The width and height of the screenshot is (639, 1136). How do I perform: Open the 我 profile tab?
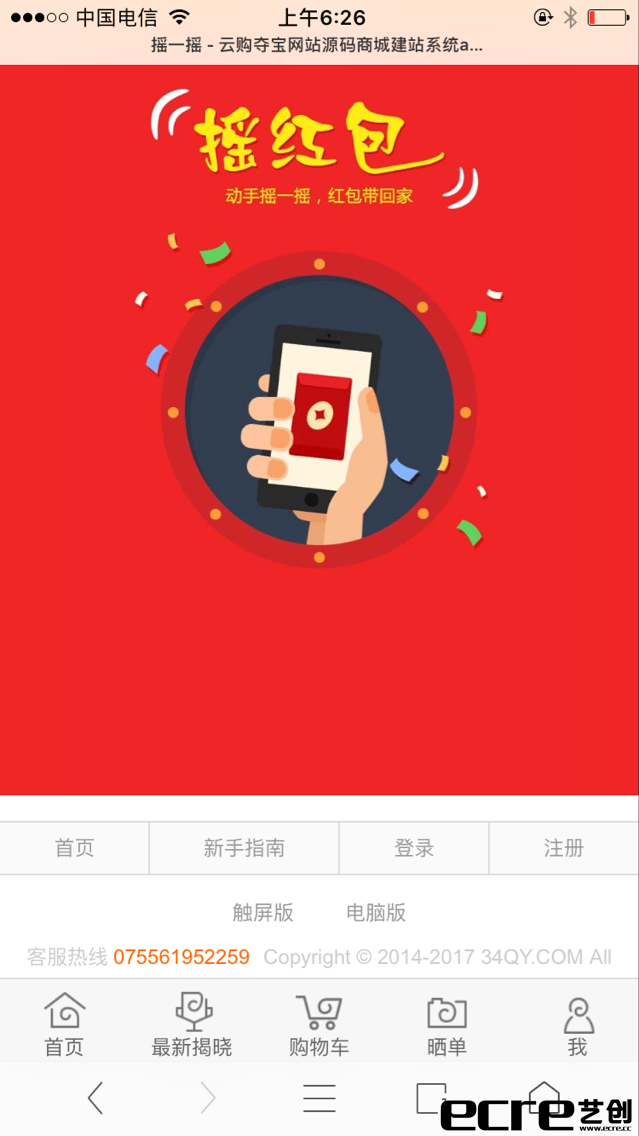pyautogui.click(x=577, y=1025)
